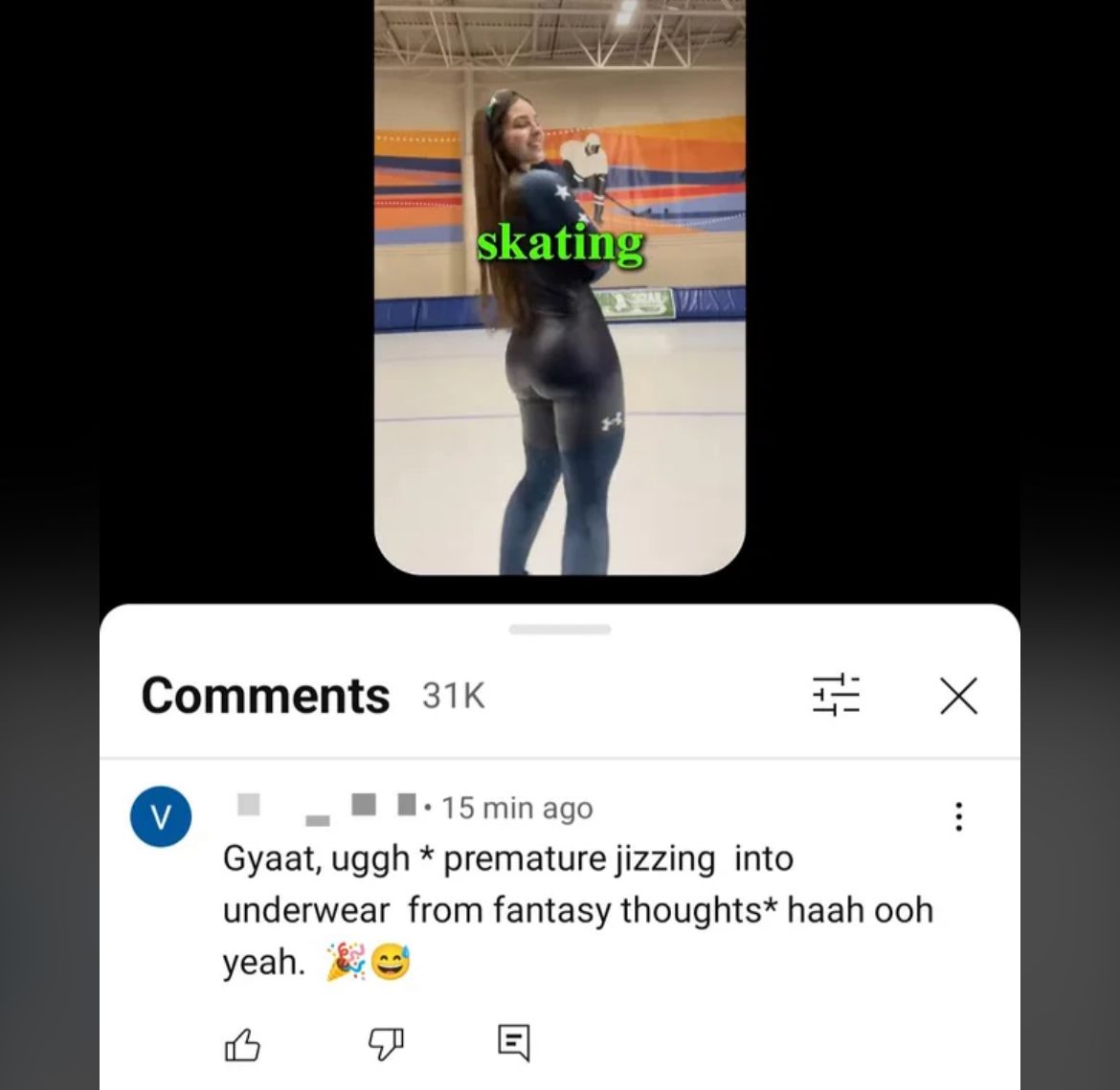Image resolution: width=1120 pixels, height=1090 pixels.
Task: Open the comment sort options
Action: pyautogui.click(x=836, y=695)
